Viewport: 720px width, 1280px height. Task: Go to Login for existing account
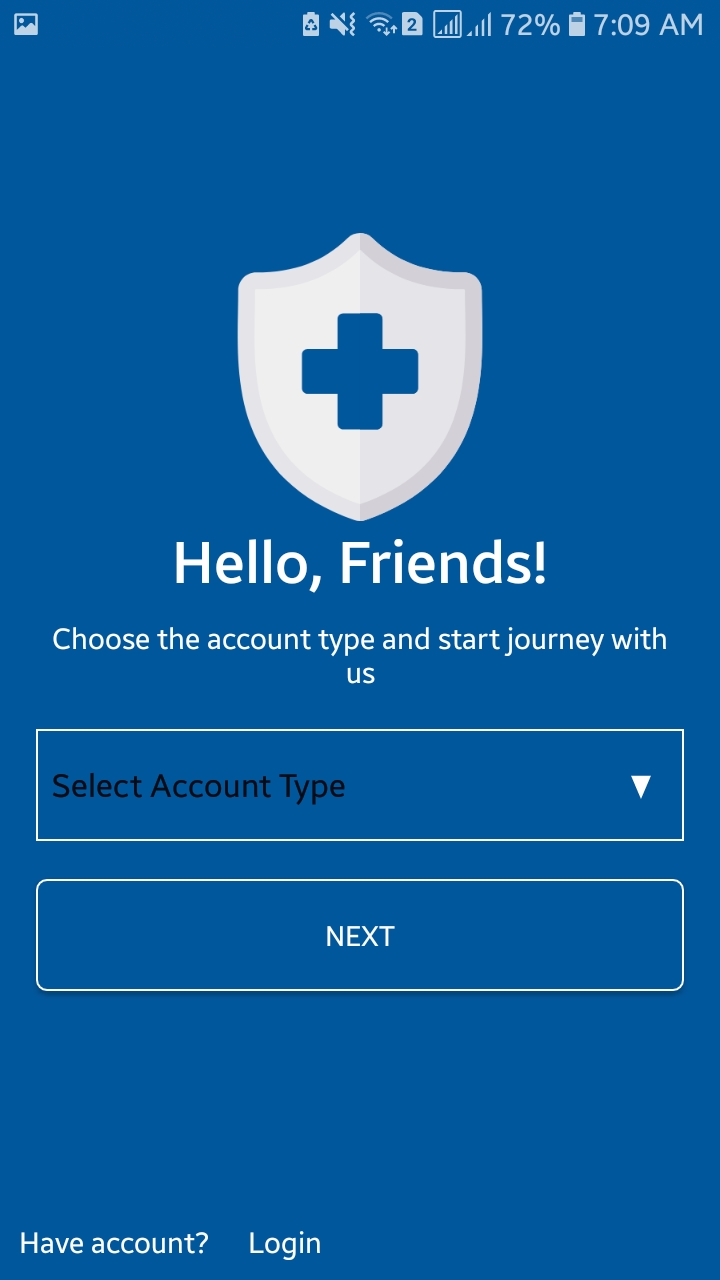285,1243
